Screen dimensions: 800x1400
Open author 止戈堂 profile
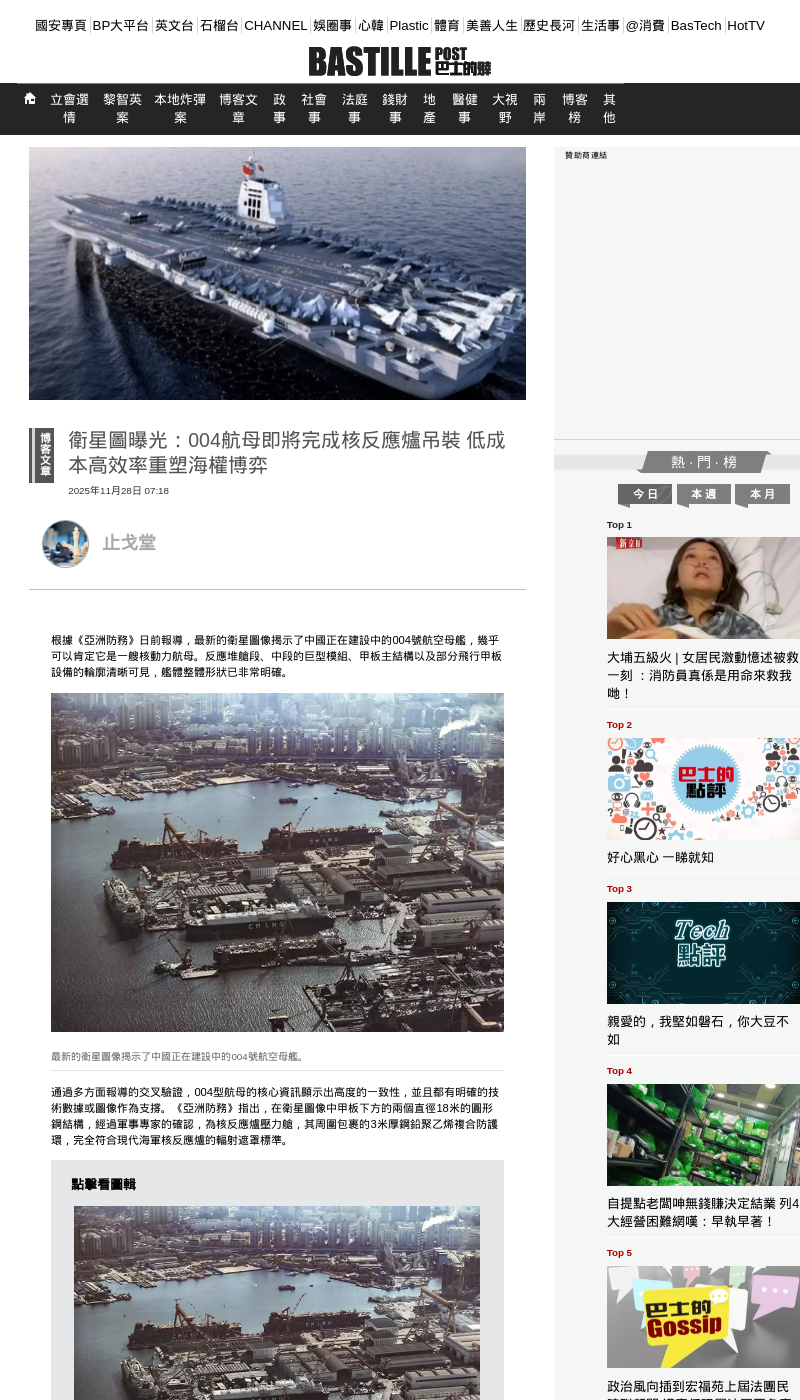point(129,543)
